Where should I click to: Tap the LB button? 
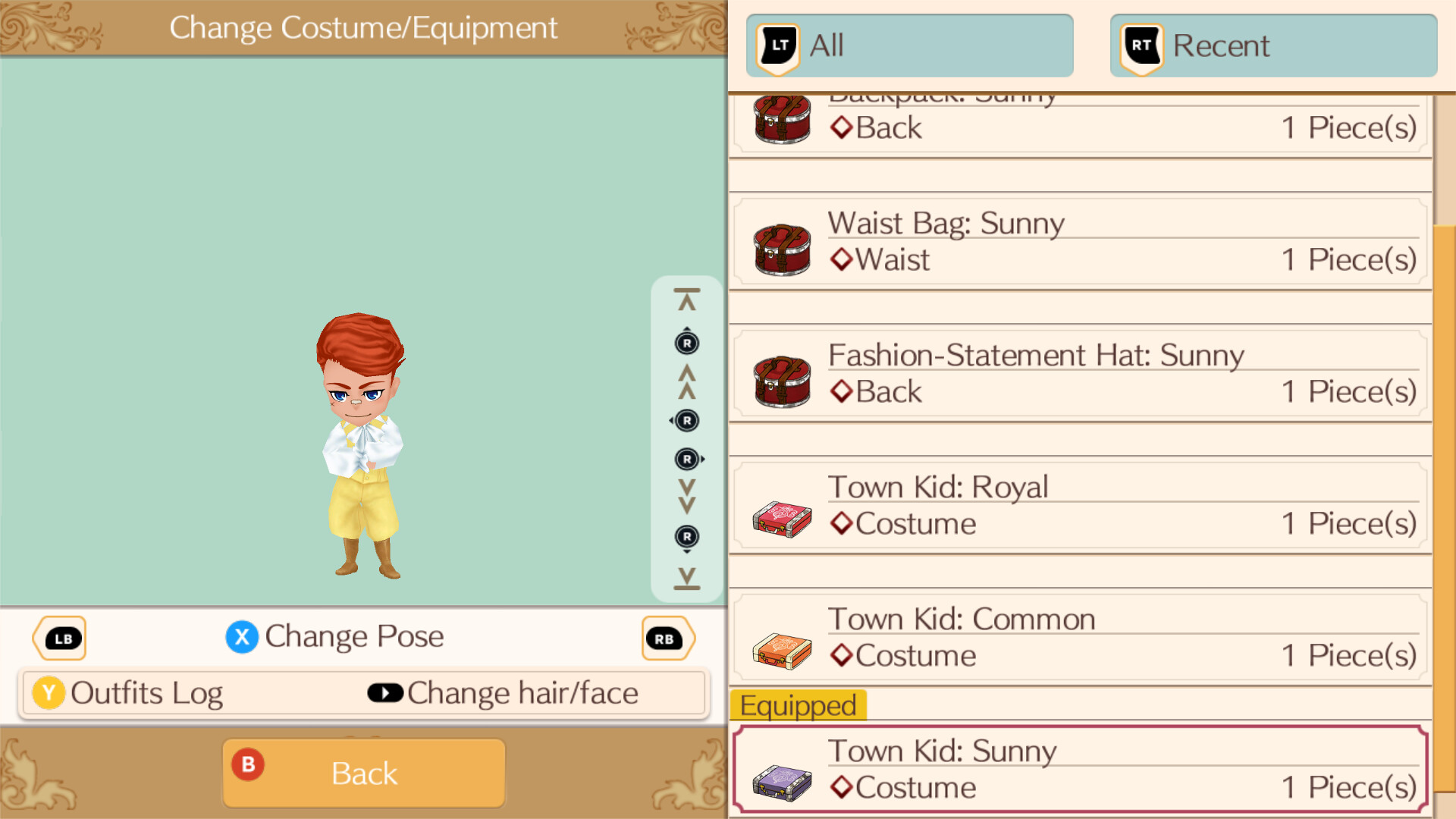click(x=61, y=639)
